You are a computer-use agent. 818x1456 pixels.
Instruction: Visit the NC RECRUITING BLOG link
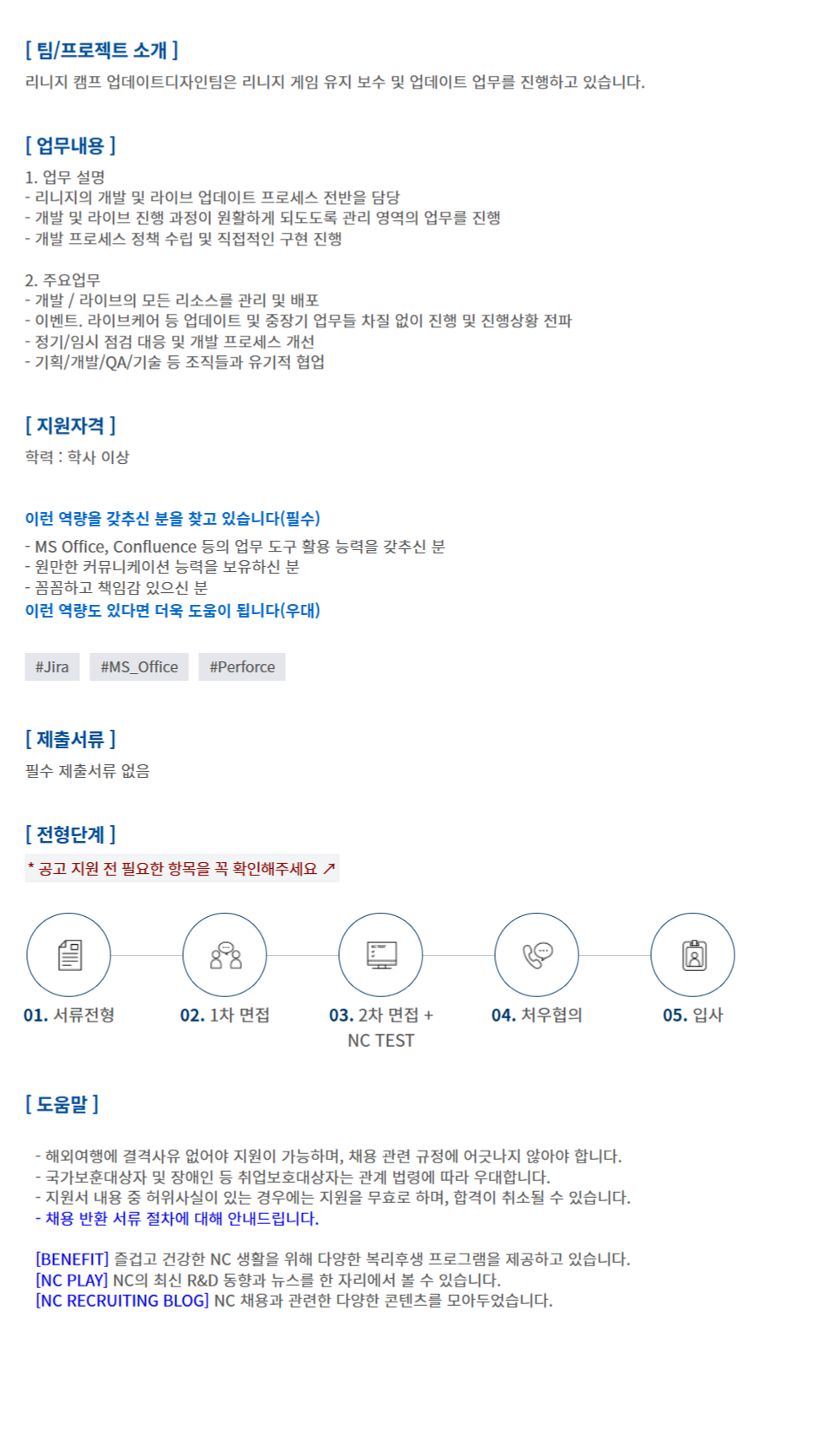[x=122, y=1301]
